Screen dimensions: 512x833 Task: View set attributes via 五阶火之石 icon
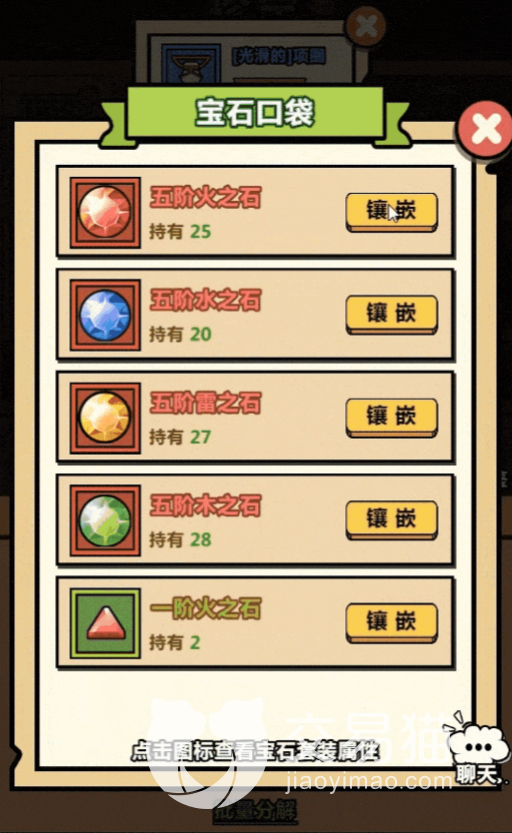click(105, 212)
